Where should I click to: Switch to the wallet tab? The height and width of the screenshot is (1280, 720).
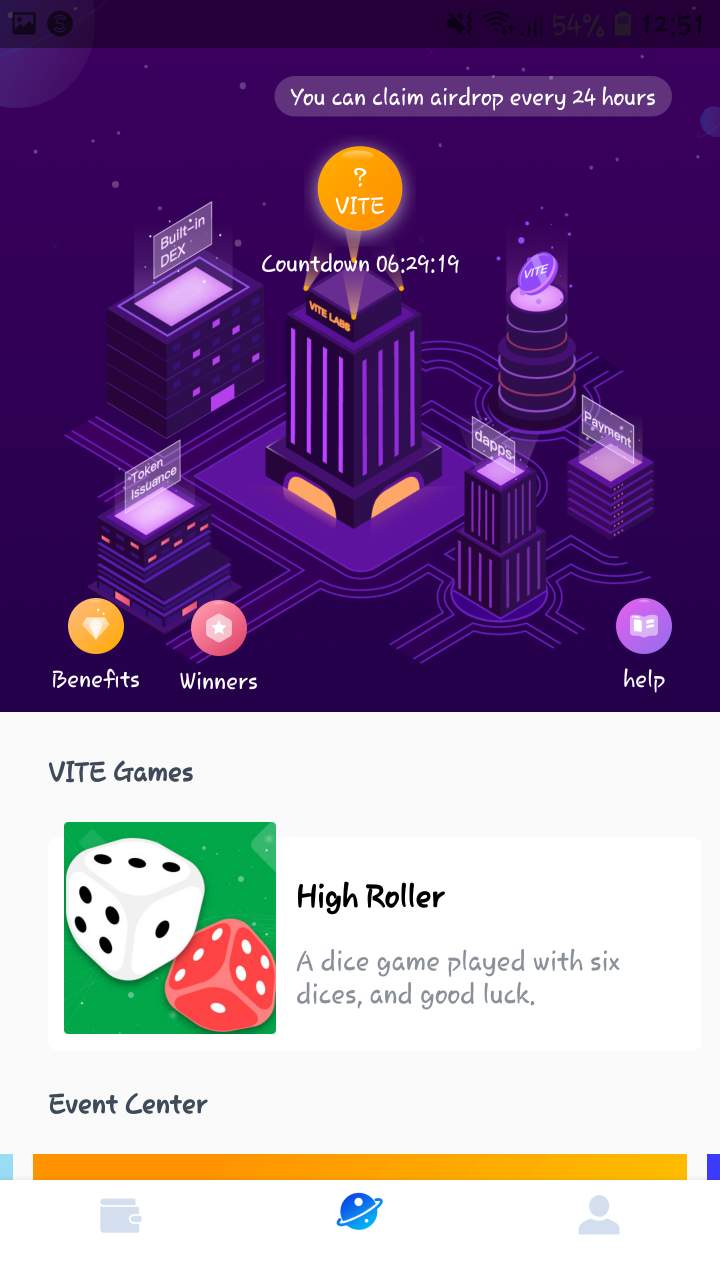(x=120, y=1216)
